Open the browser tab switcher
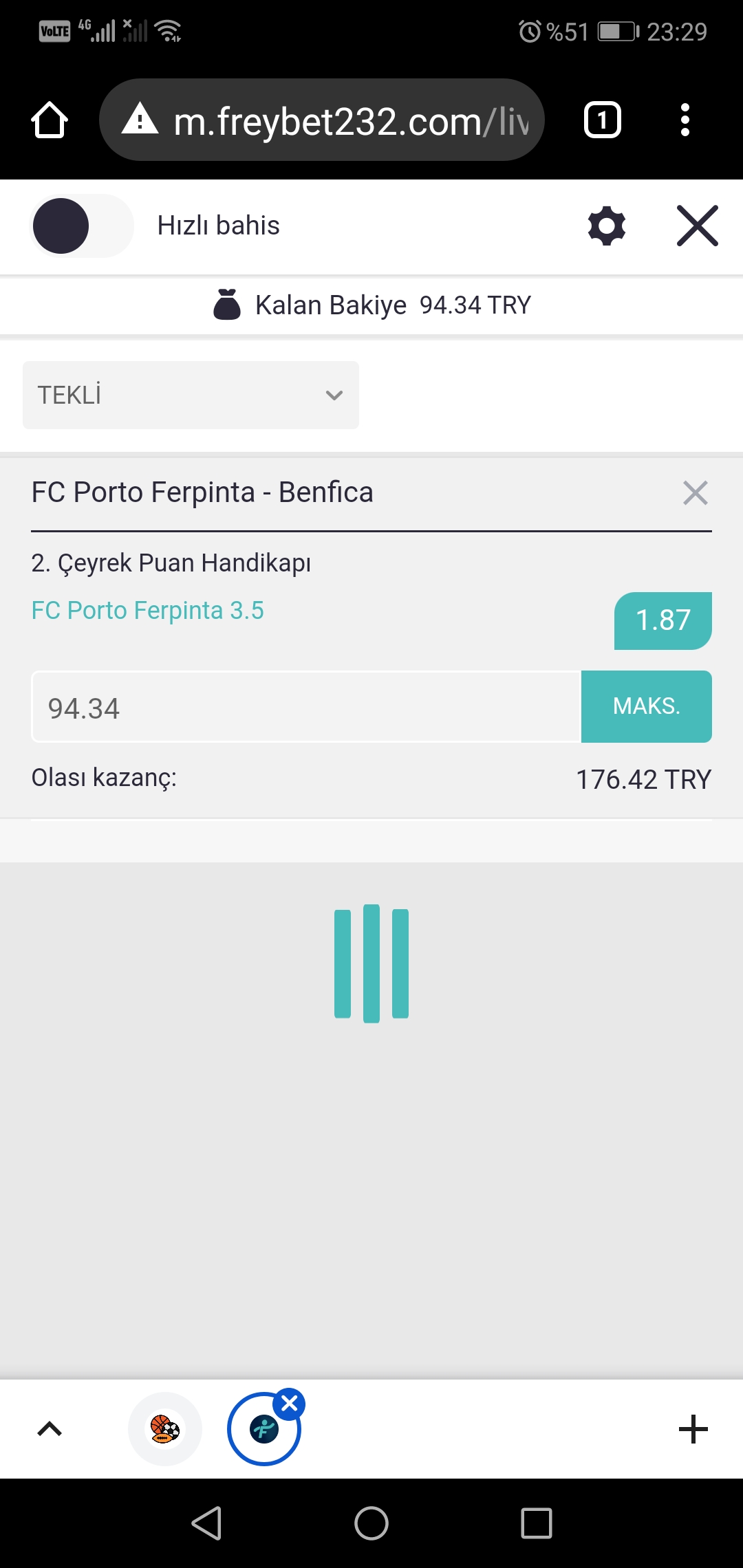The height and width of the screenshot is (1568, 743). pyautogui.click(x=603, y=120)
